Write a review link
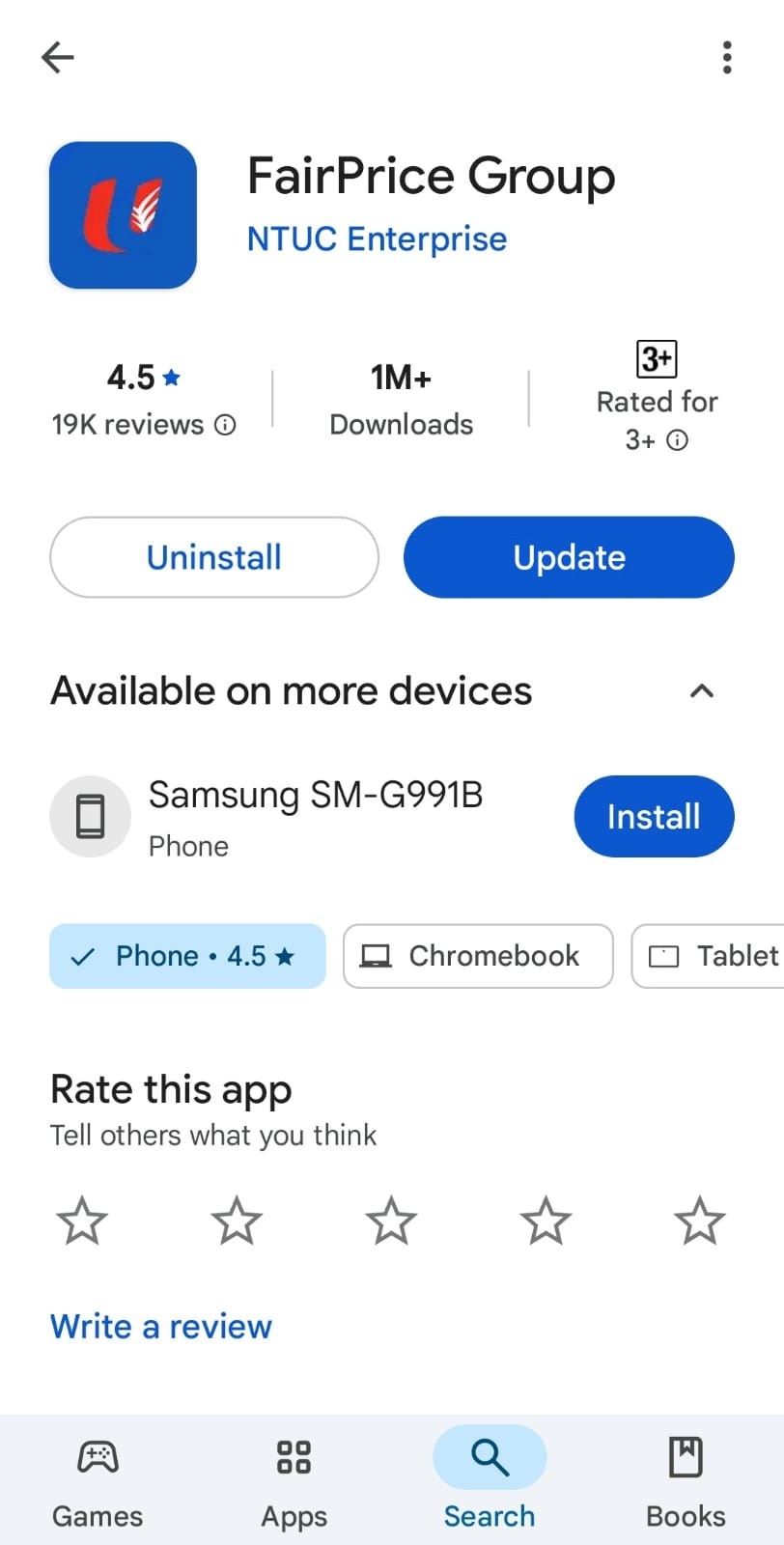The width and height of the screenshot is (784, 1545). pos(161,1327)
